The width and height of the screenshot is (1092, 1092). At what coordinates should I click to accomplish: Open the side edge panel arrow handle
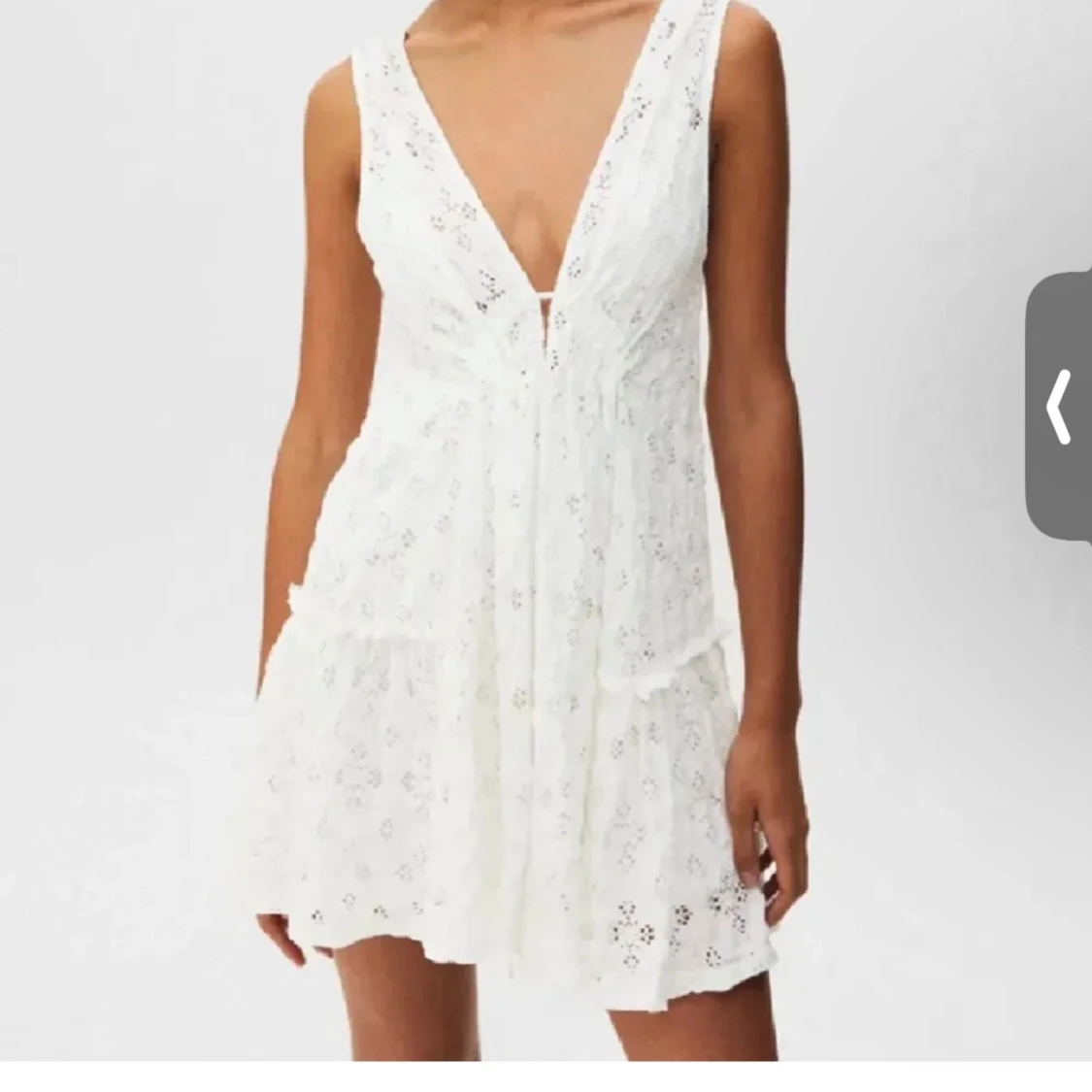(1059, 406)
